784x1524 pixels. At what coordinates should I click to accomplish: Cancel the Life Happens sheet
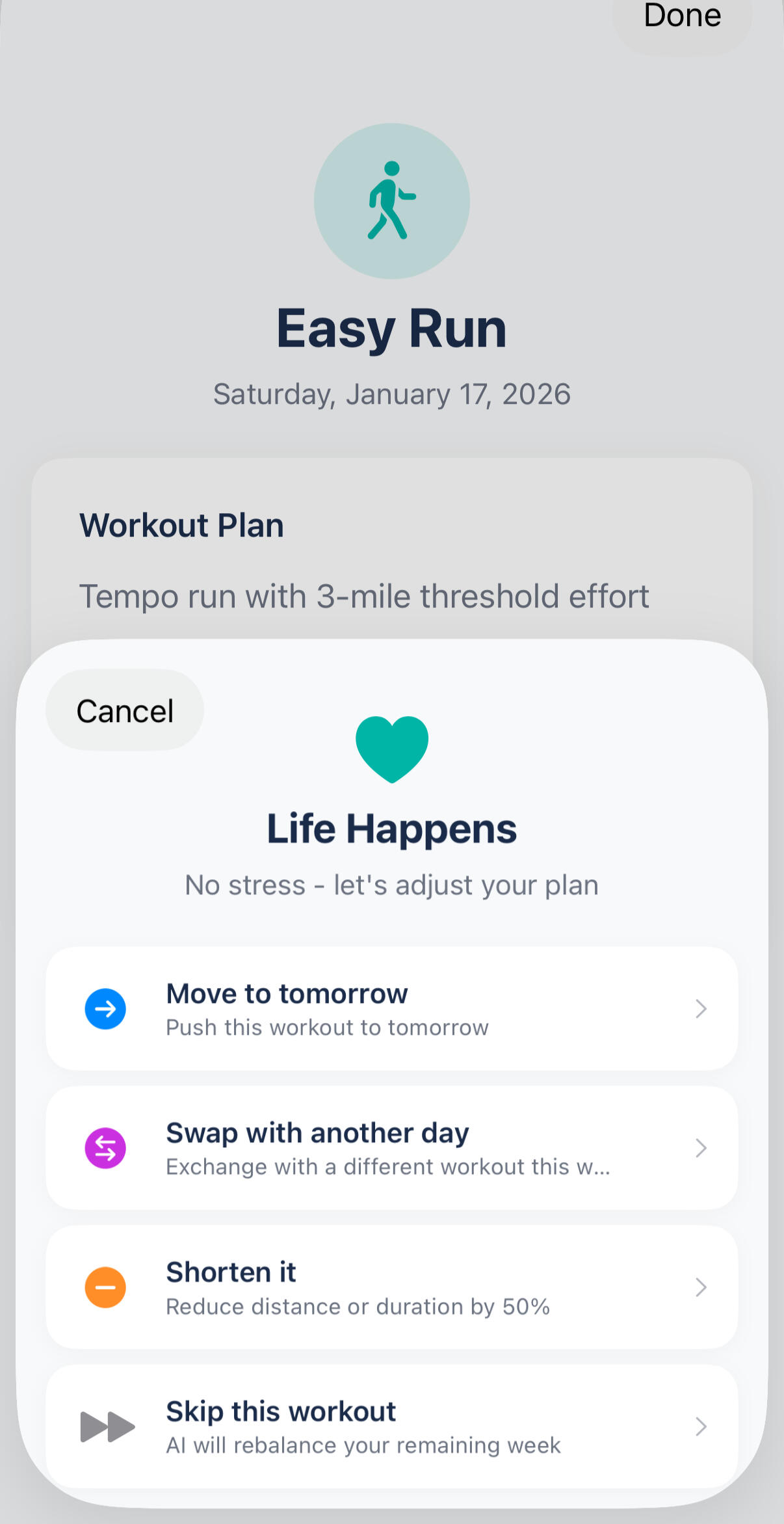(x=125, y=710)
